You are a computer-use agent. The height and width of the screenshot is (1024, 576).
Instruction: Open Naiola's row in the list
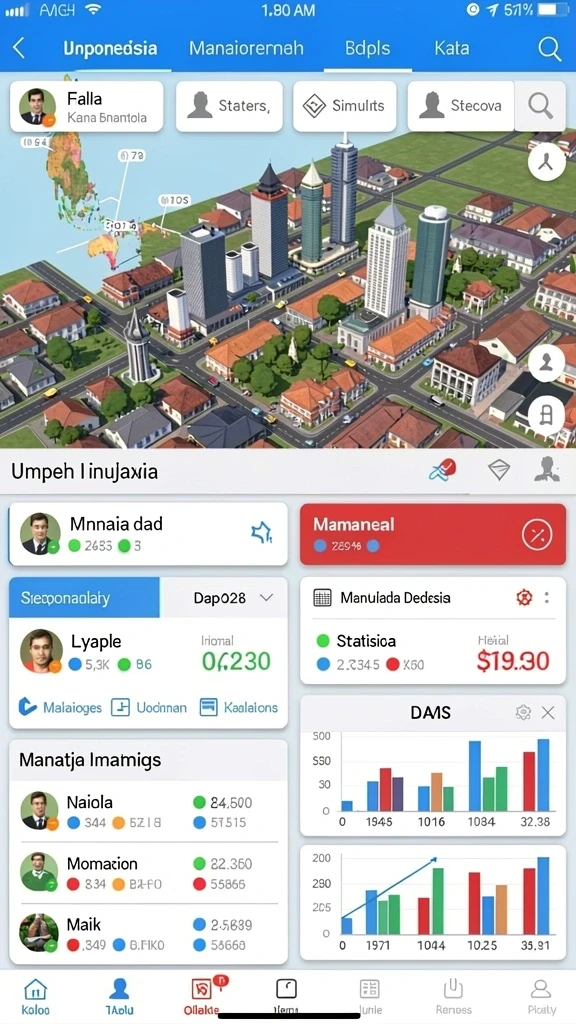tap(148, 811)
